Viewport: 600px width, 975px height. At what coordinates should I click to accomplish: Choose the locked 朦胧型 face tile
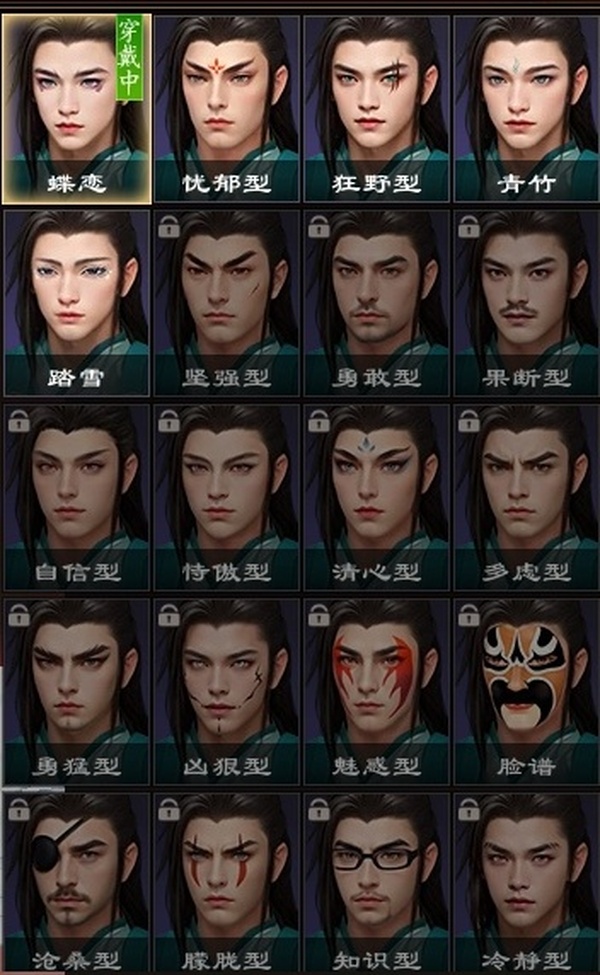(226, 880)
